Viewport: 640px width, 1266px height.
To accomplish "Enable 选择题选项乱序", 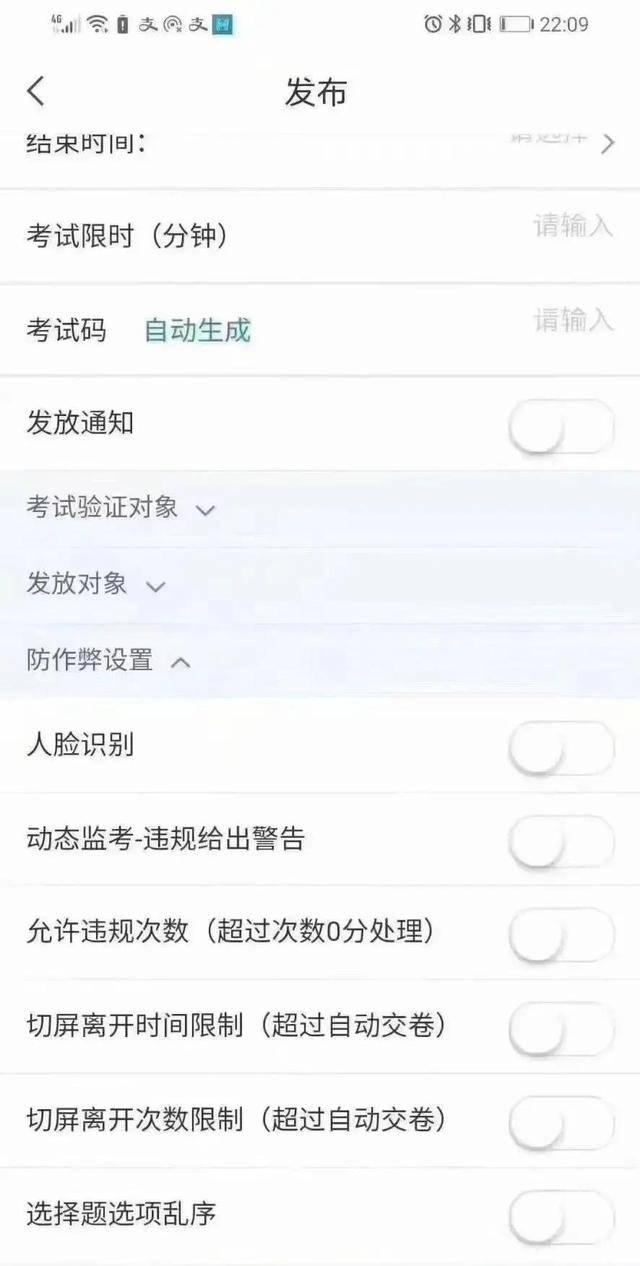I will coord(560,1217).
